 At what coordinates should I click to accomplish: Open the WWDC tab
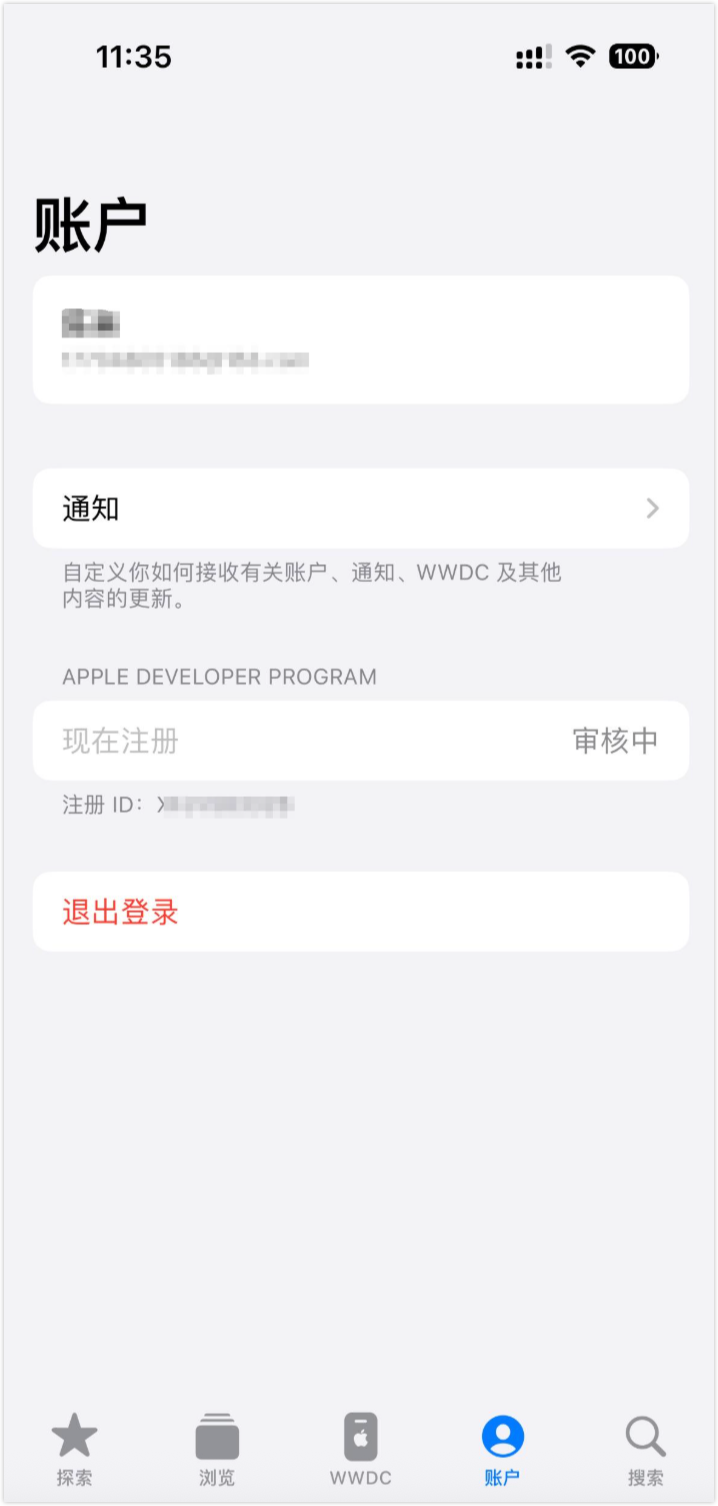pos(360,1449)
